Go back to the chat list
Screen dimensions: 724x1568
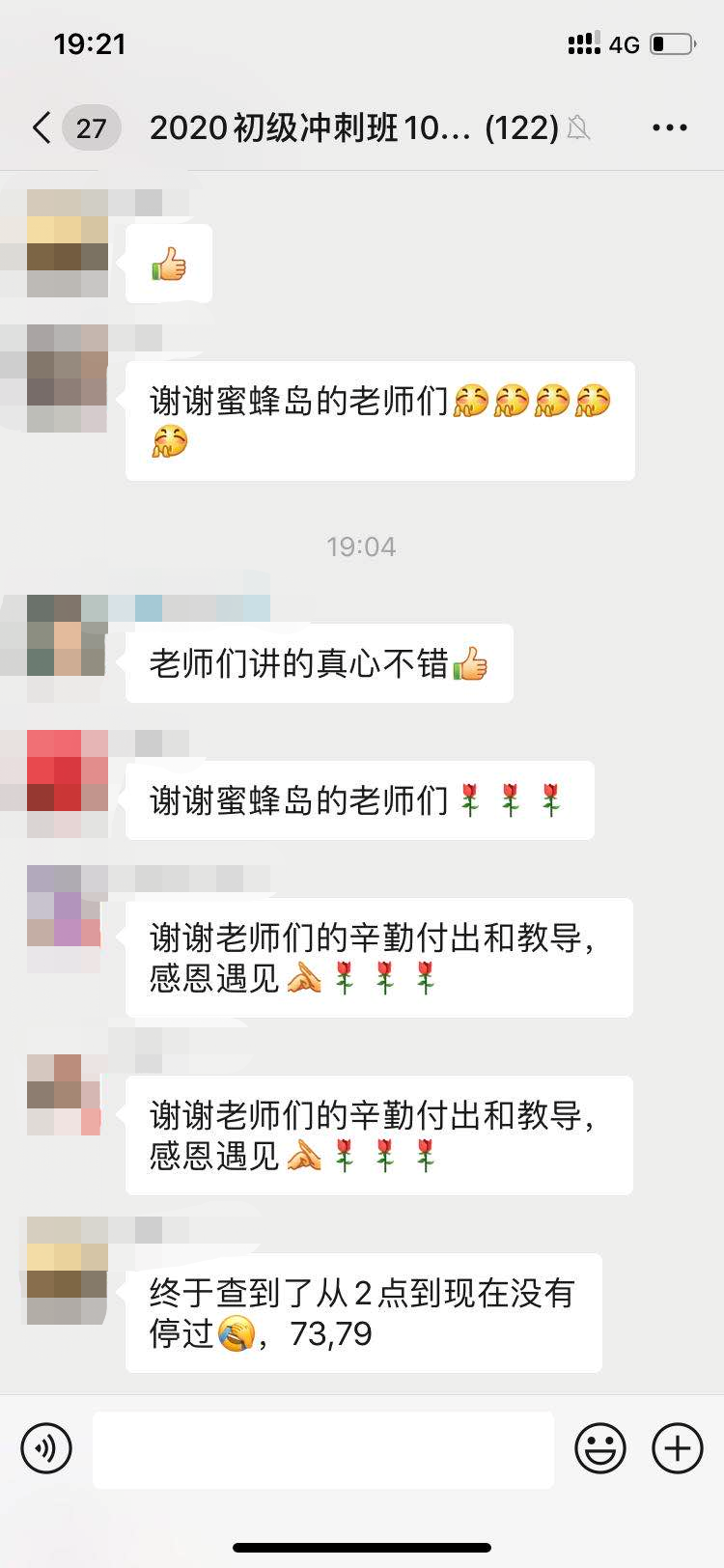coord(42,127)
